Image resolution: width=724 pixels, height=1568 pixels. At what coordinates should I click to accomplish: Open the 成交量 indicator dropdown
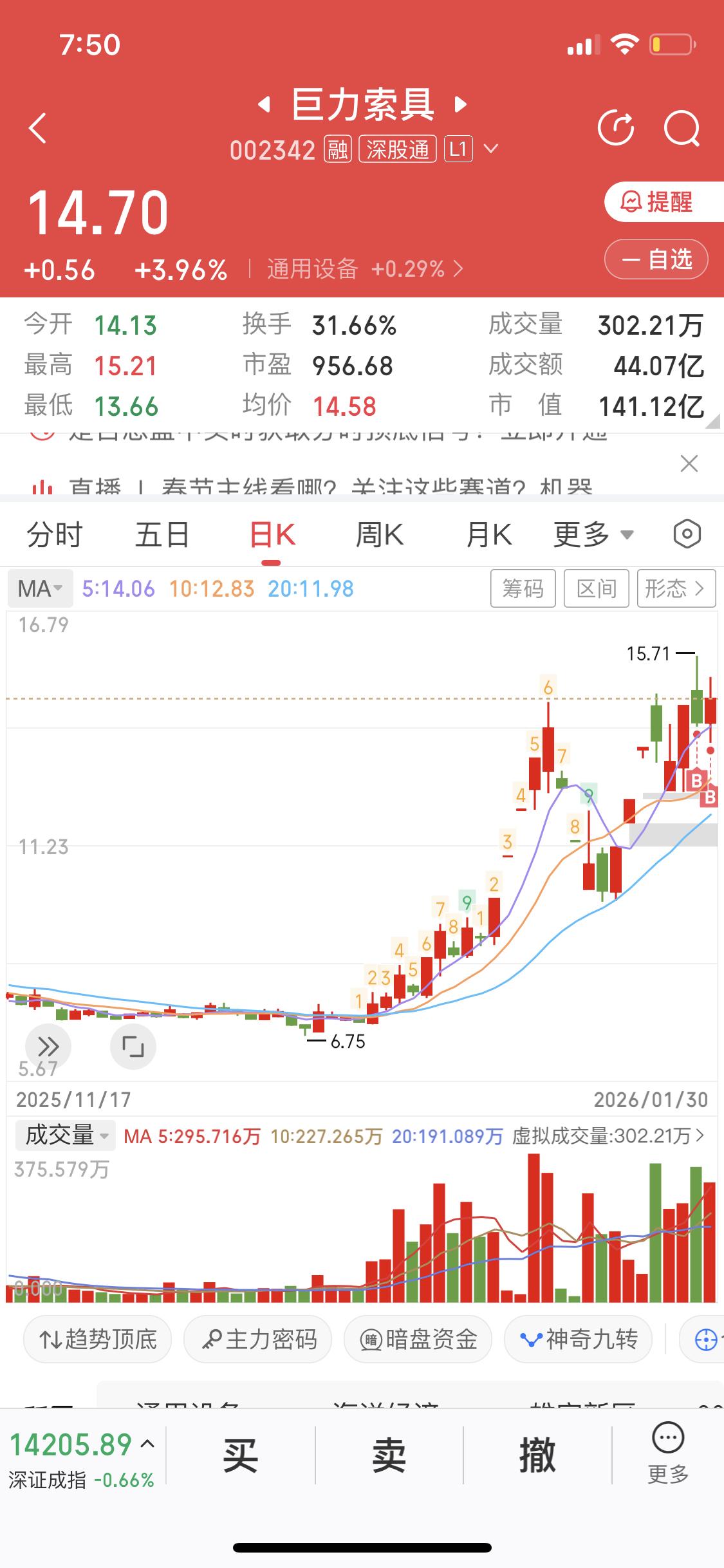[64, 1135]
